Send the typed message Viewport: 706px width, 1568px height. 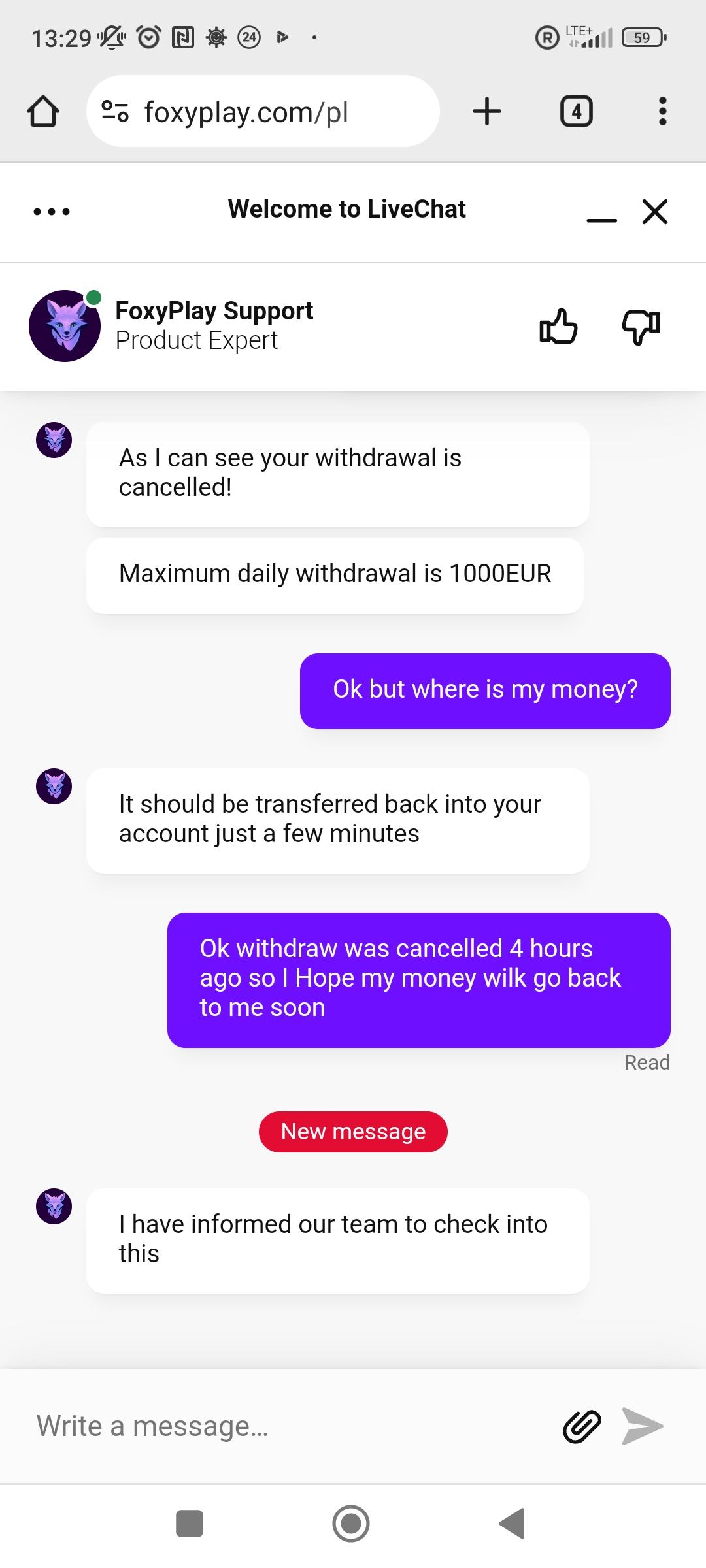click(x=643, y=1426)
